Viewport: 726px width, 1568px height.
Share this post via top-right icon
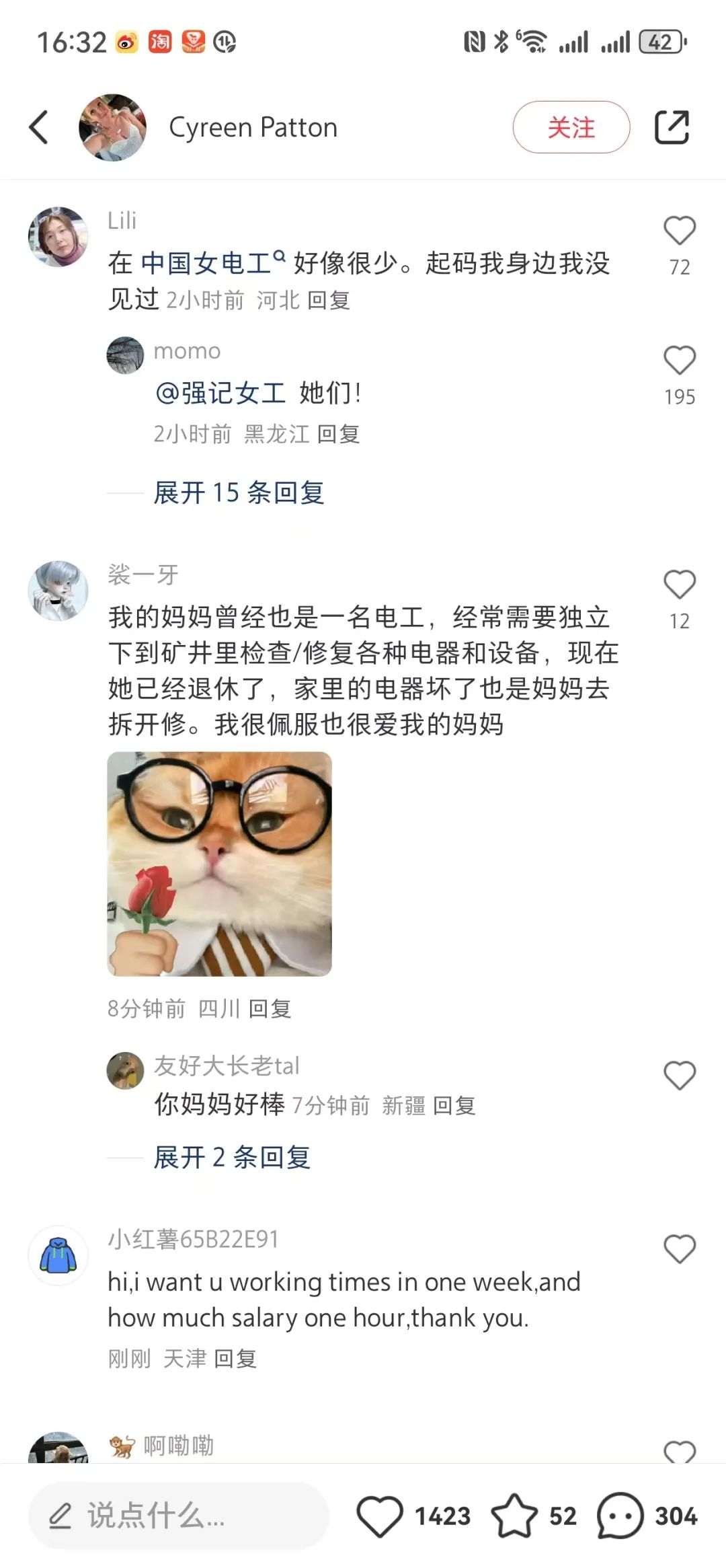672,127
